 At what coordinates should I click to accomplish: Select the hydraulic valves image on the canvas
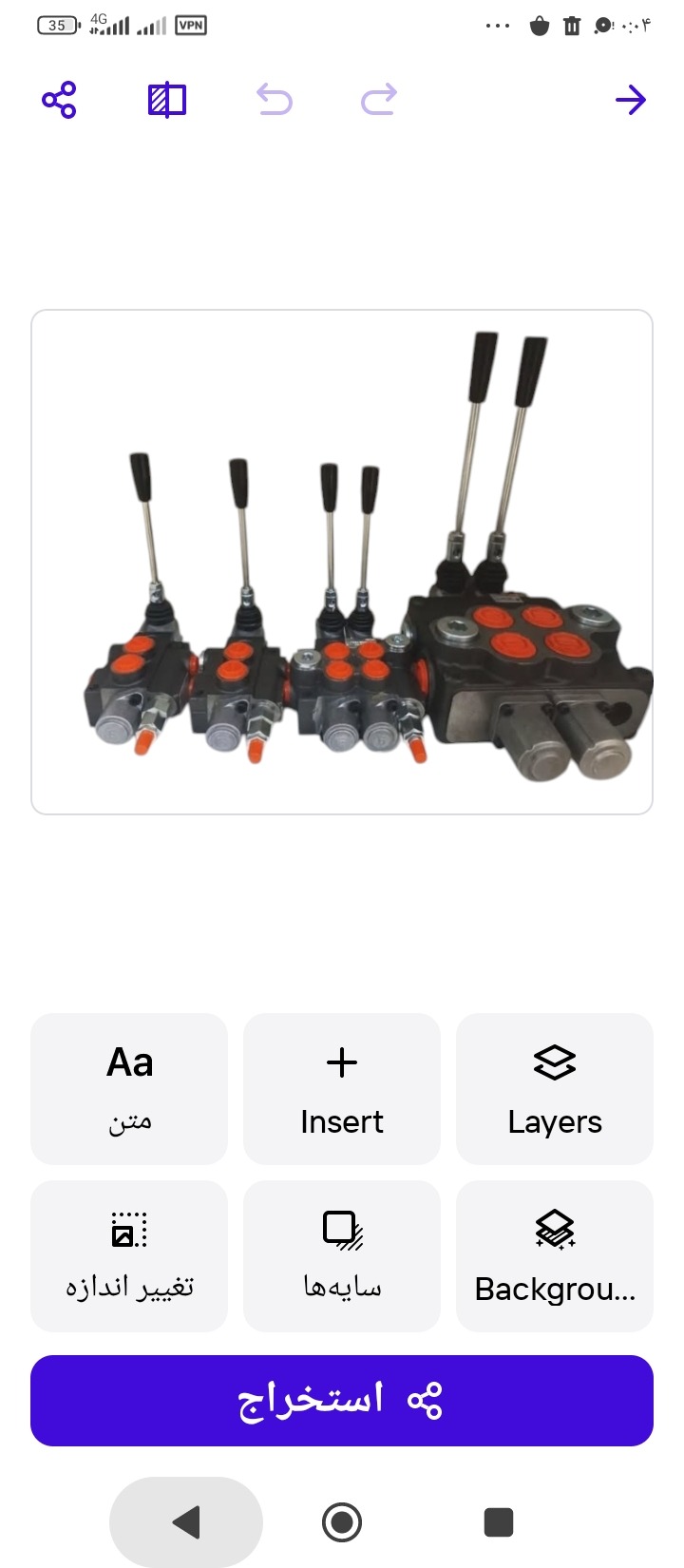coord(342,562)
